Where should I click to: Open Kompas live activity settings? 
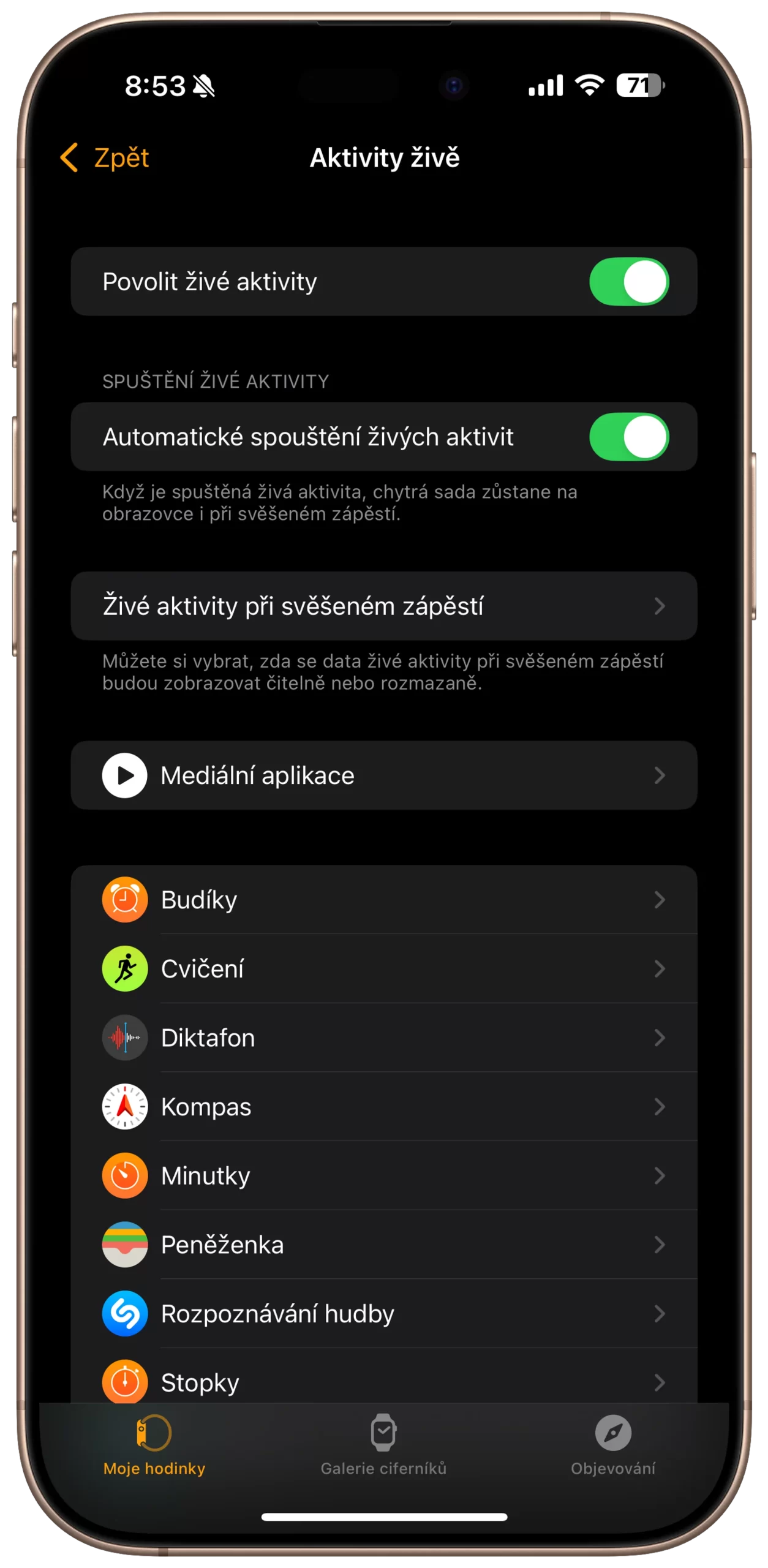(384, 1107)
